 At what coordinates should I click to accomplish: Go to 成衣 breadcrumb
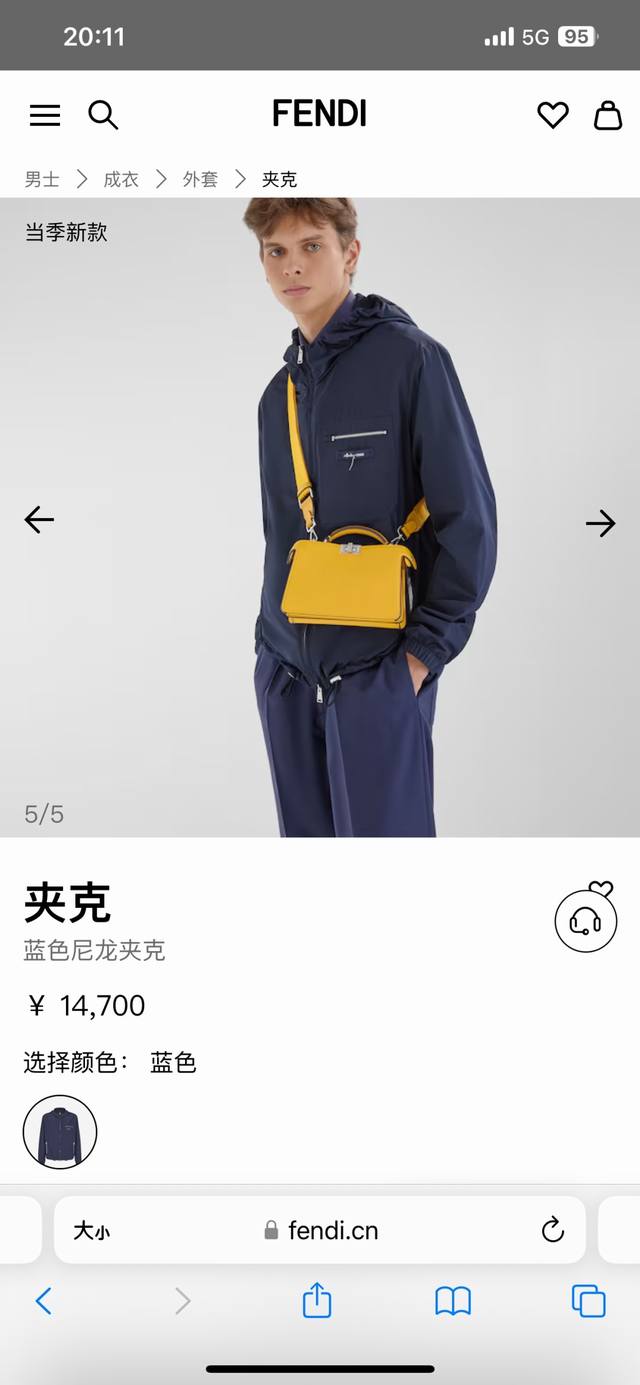pos(121,180)
